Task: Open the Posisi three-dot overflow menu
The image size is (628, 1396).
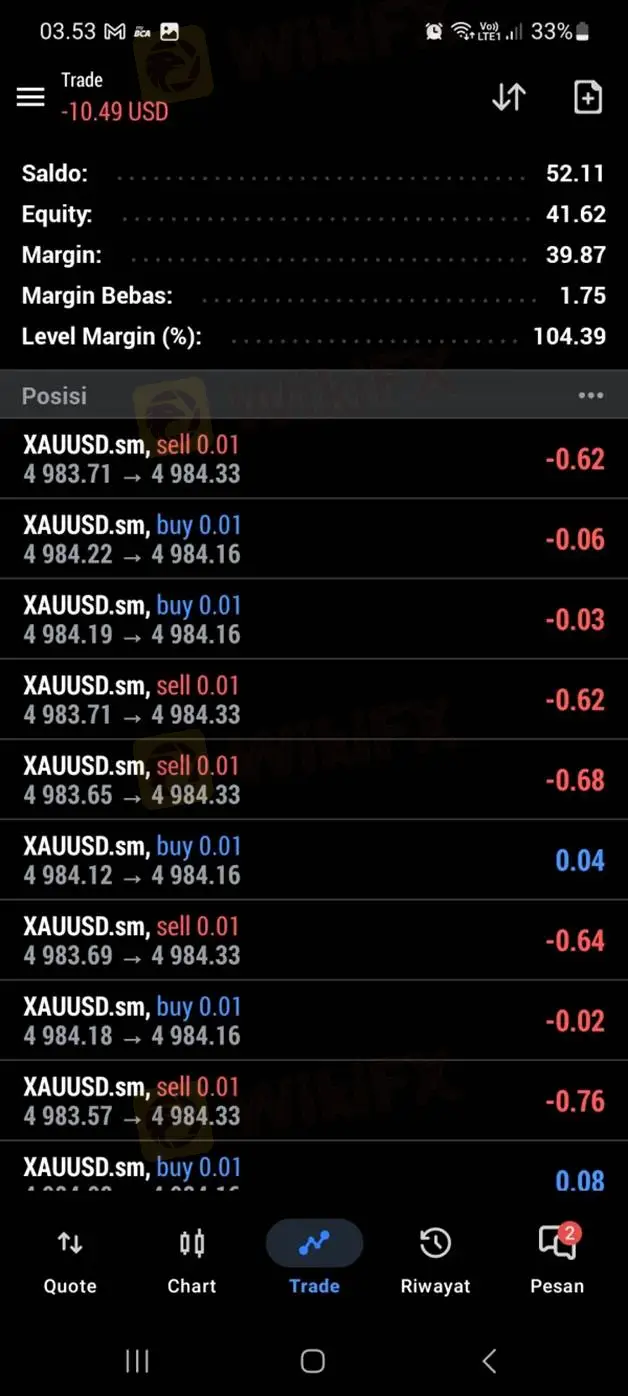Action: coord(590,396)
